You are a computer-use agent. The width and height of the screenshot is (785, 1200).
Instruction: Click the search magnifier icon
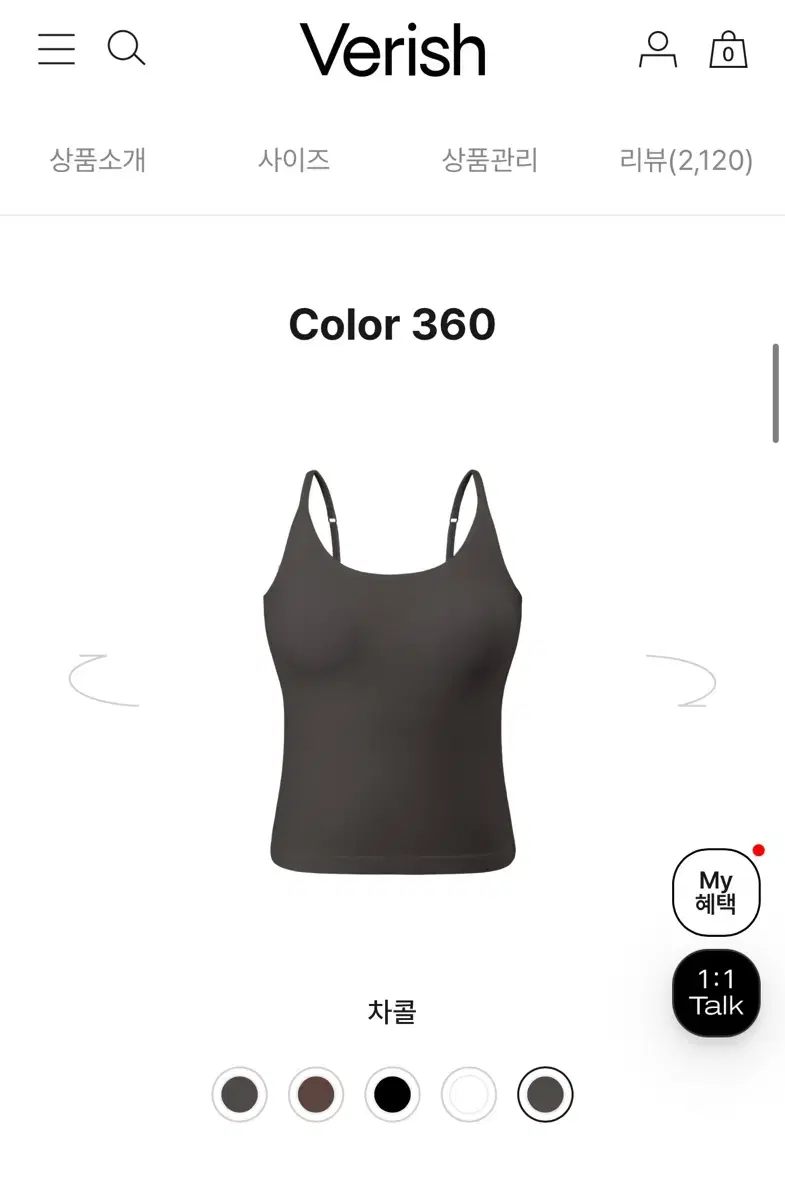127,50
